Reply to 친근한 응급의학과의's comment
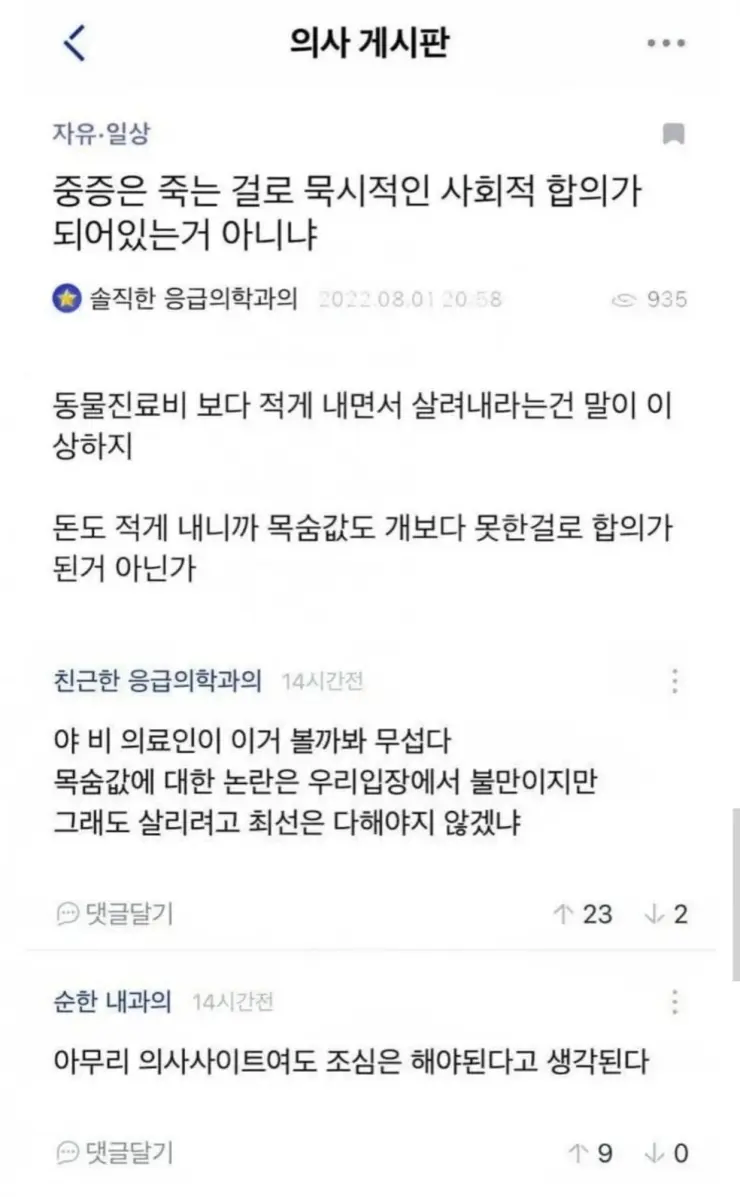This screenshot has width=740, height=1197. 116,913
